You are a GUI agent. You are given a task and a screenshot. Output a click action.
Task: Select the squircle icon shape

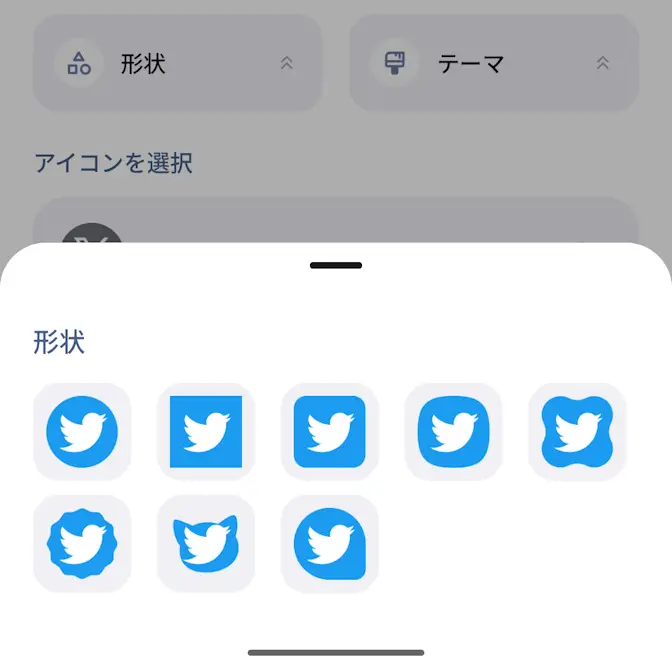point(453,432)
